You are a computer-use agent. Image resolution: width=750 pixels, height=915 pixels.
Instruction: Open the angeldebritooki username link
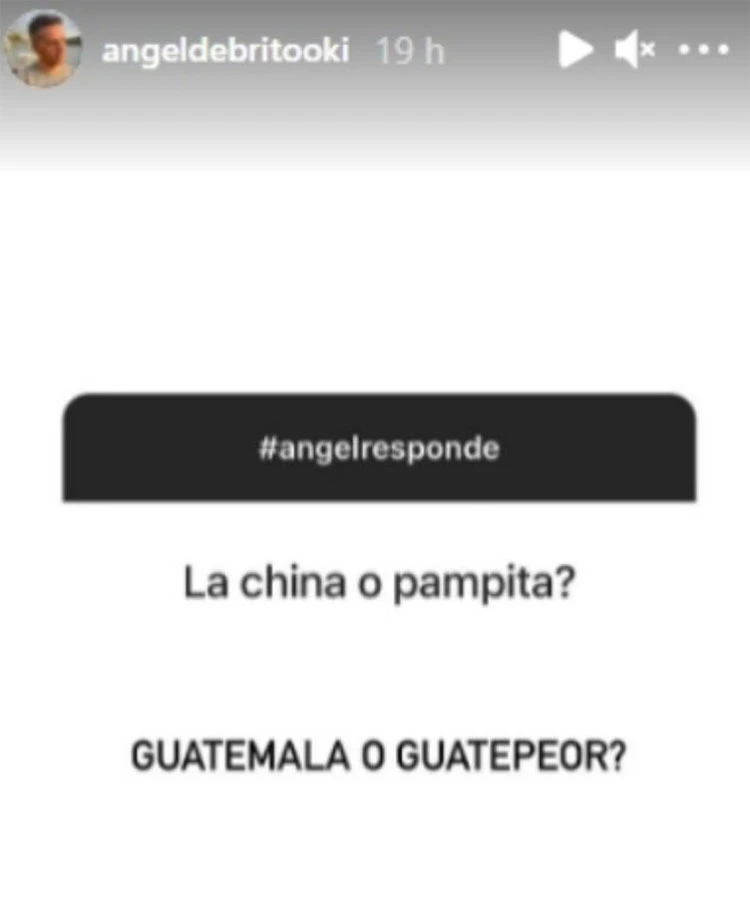(226, 50)
